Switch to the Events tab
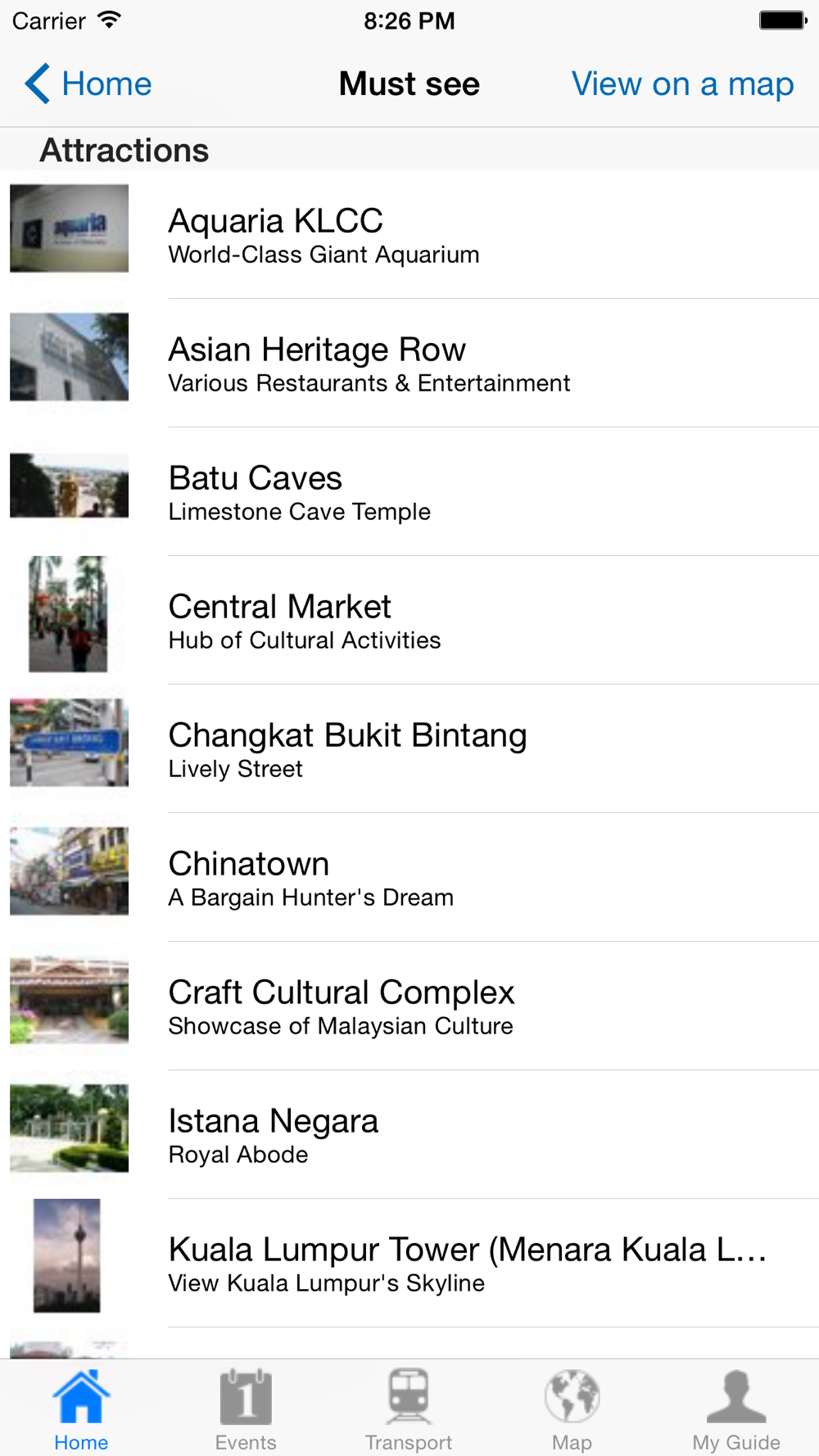Screen dimensions: 819x1456 pyautogui.click(x=246, y=1409)
